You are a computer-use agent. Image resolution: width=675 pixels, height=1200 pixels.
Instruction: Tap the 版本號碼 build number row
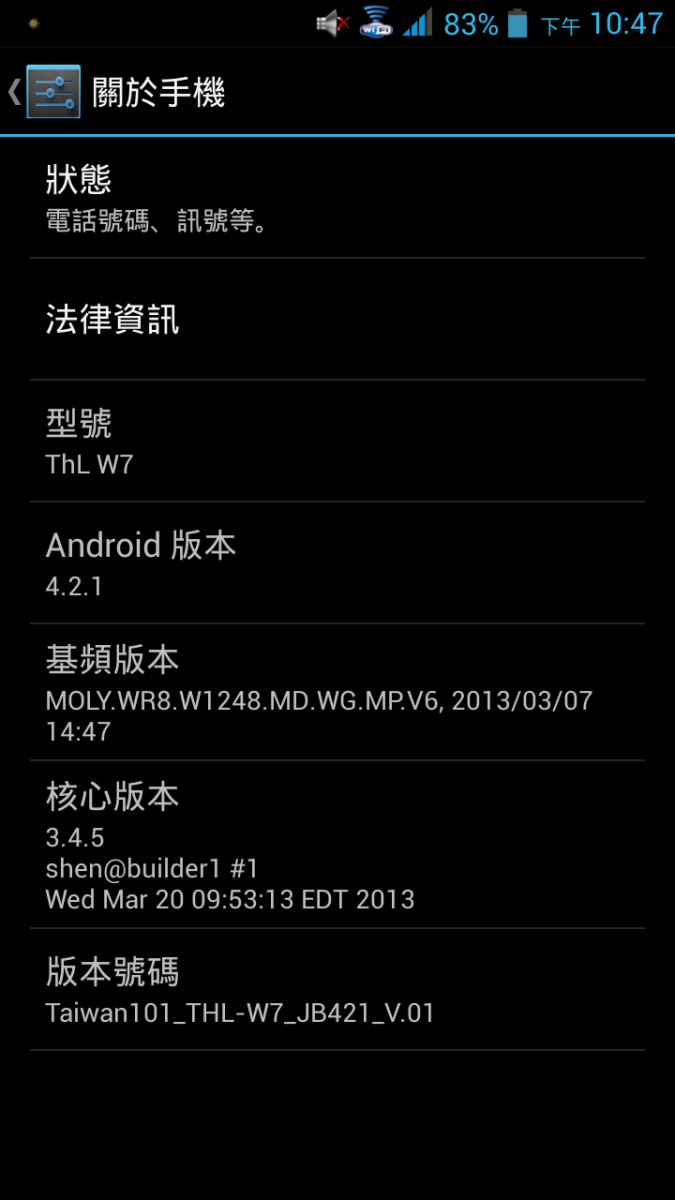click(337, 990)
